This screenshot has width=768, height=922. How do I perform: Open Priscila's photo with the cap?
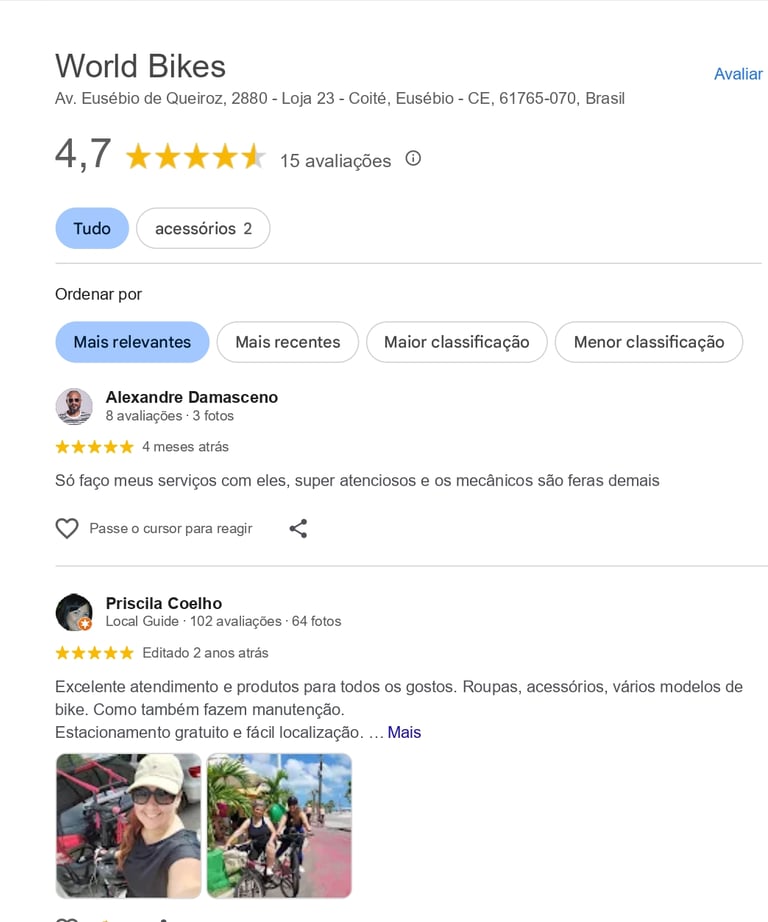point(128,825)
